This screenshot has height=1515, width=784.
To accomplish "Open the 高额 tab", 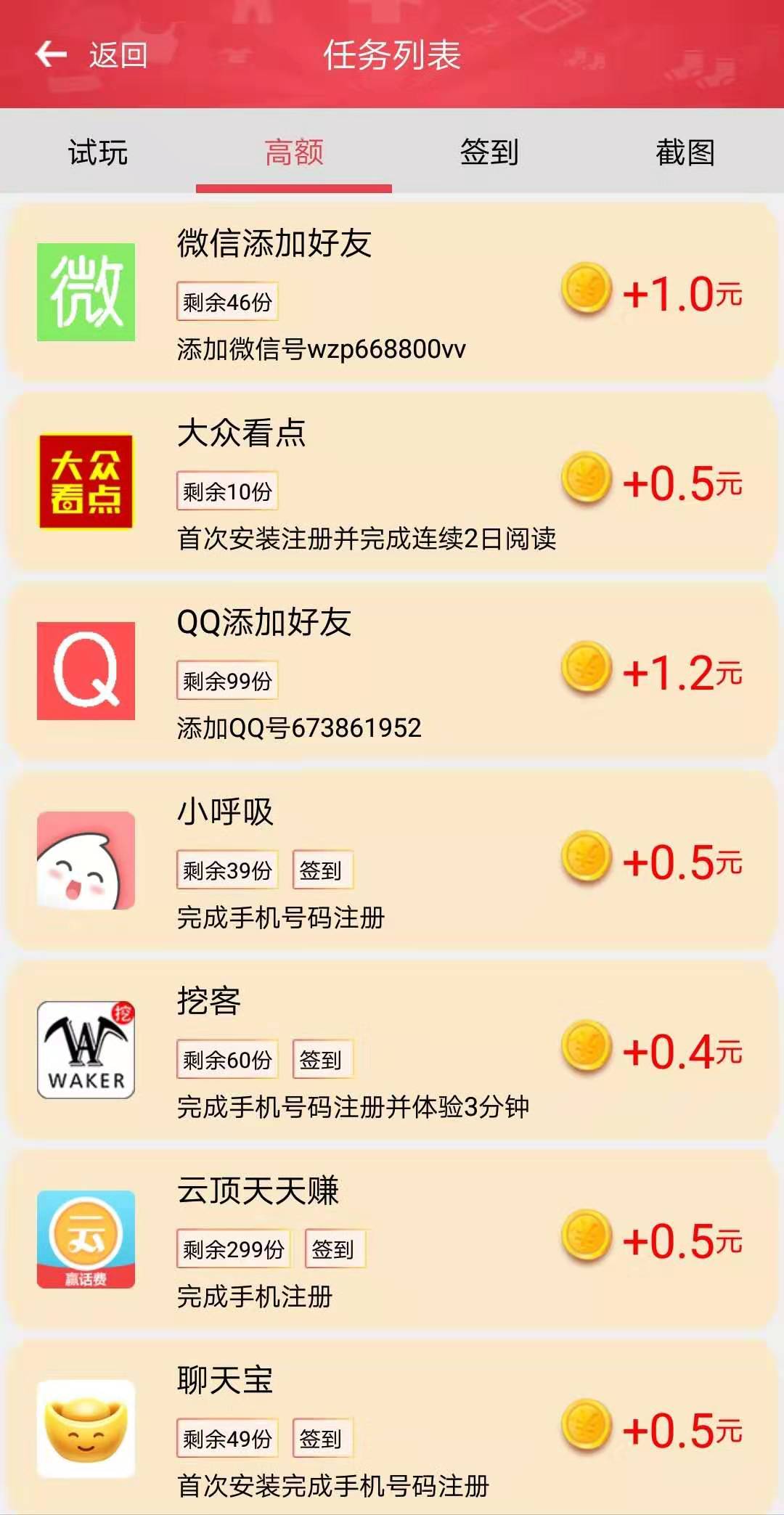I will [x=294, y=152].
